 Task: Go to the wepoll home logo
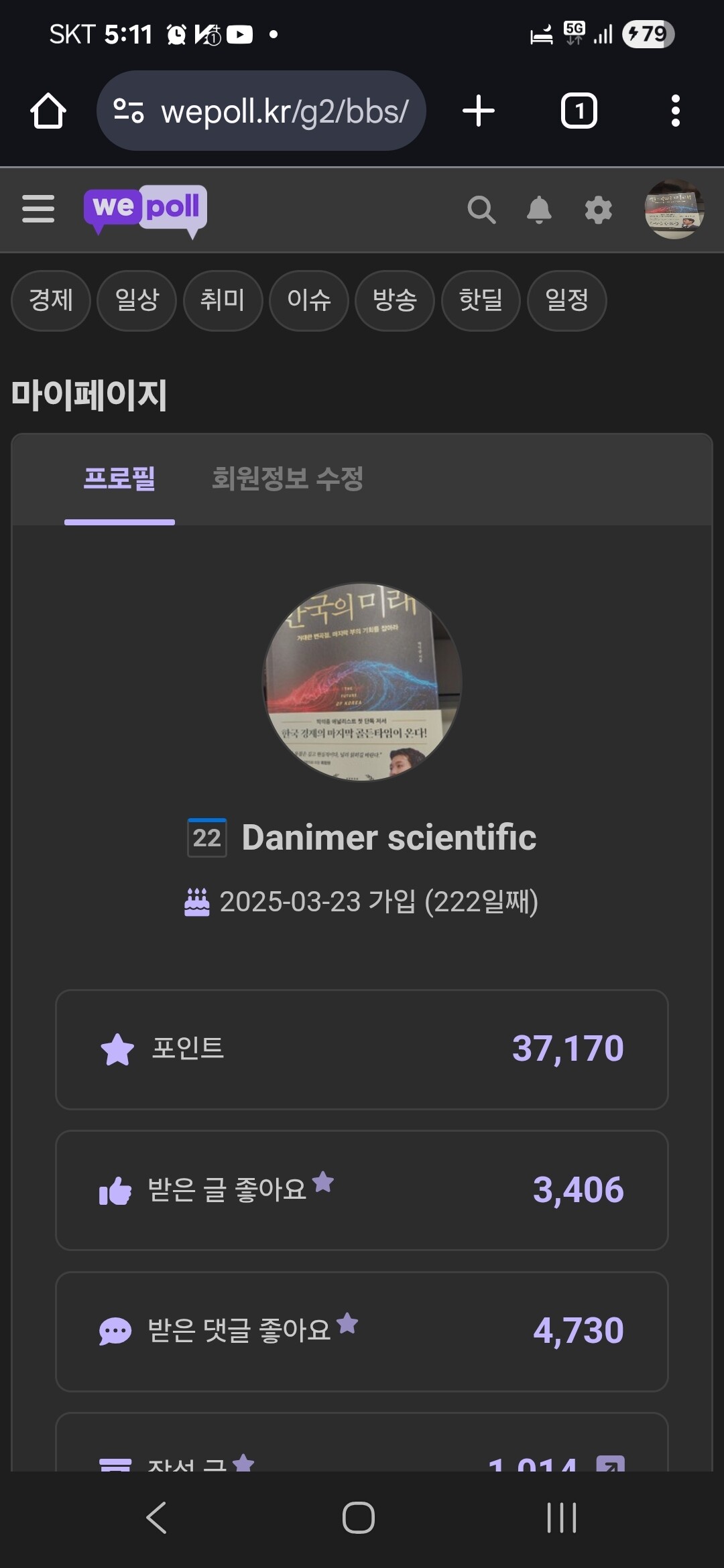[x=145, y=209]
